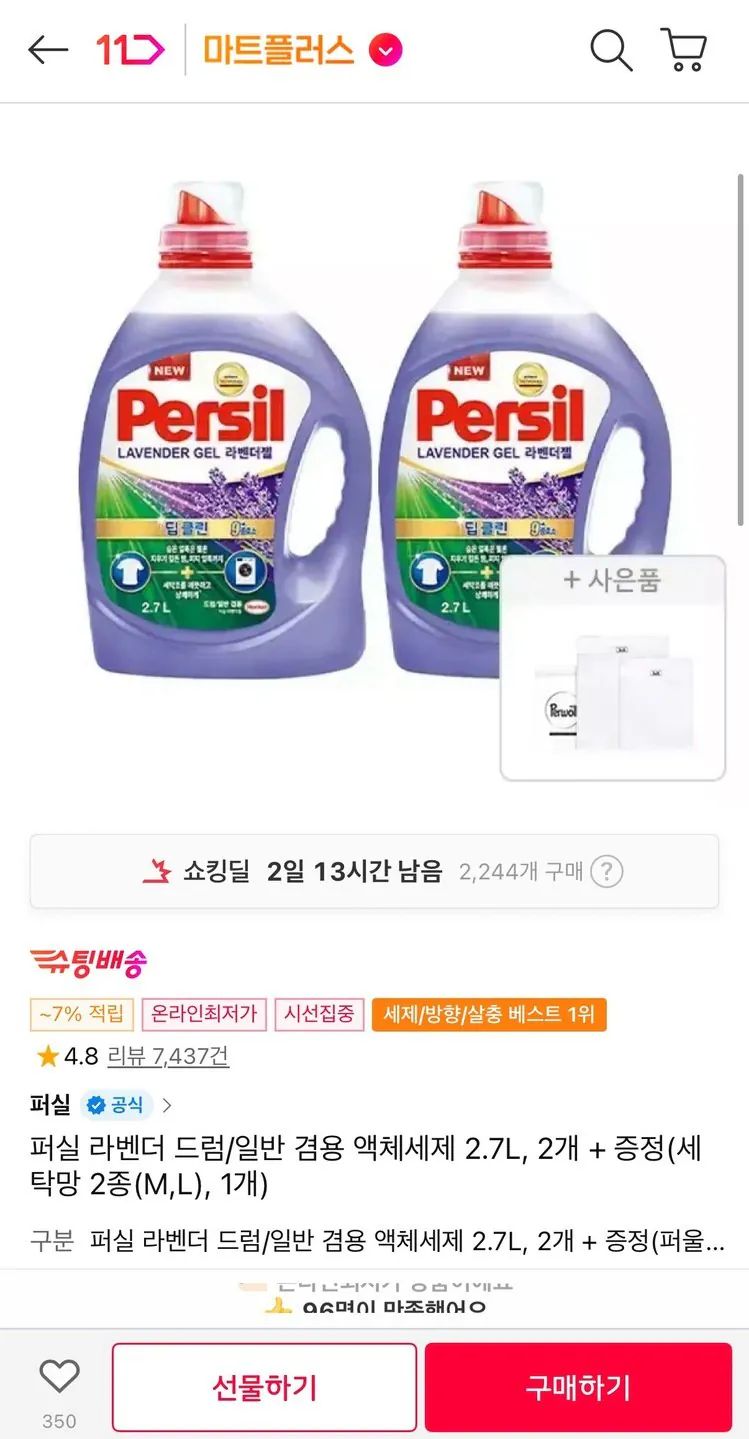Select the 세제/방향/살충 베스트 1위 badge

click(x=490, y=1015)
